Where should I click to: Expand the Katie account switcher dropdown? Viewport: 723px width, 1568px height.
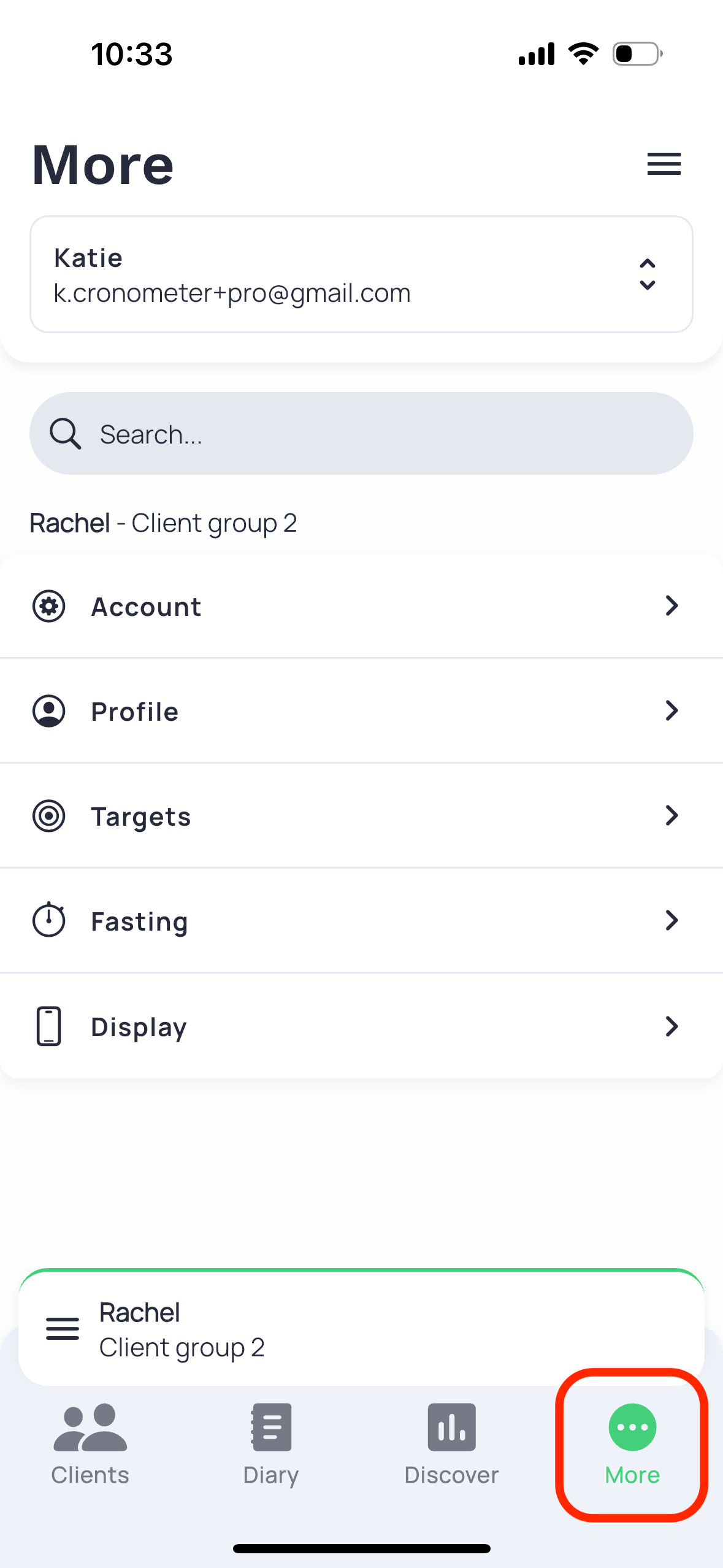click(361, 274)
